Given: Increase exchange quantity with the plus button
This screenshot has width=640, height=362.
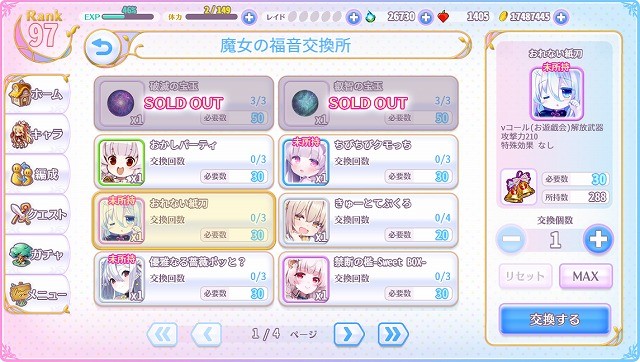Looking at the screenshot, I should [598, 240].
